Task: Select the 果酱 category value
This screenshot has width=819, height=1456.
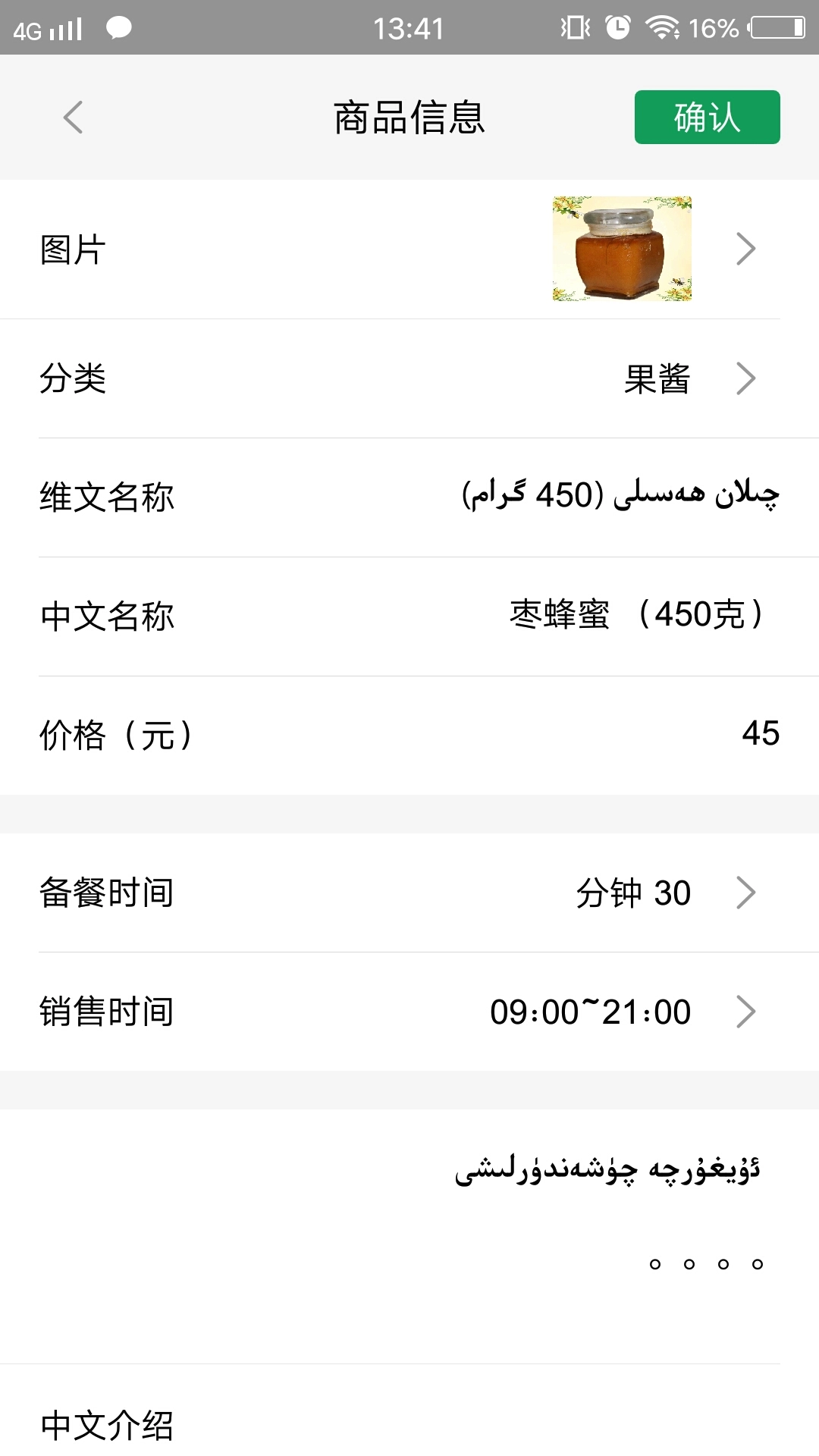Action: tap(657, 381)
